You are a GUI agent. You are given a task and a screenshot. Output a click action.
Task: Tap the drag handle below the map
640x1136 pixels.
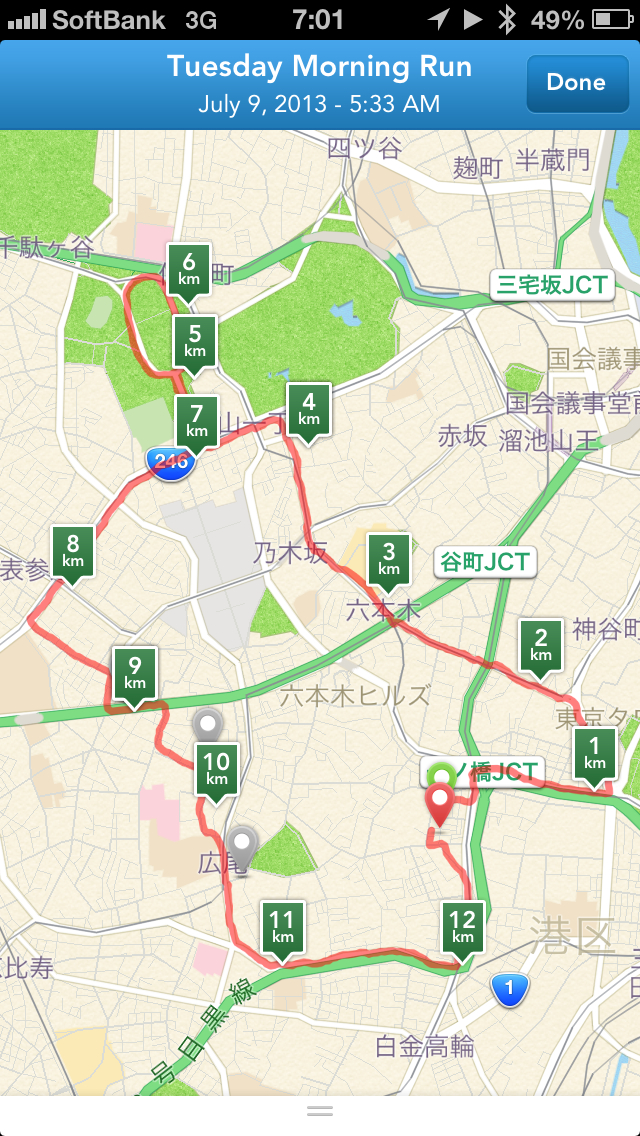[x=320, y=1111]
